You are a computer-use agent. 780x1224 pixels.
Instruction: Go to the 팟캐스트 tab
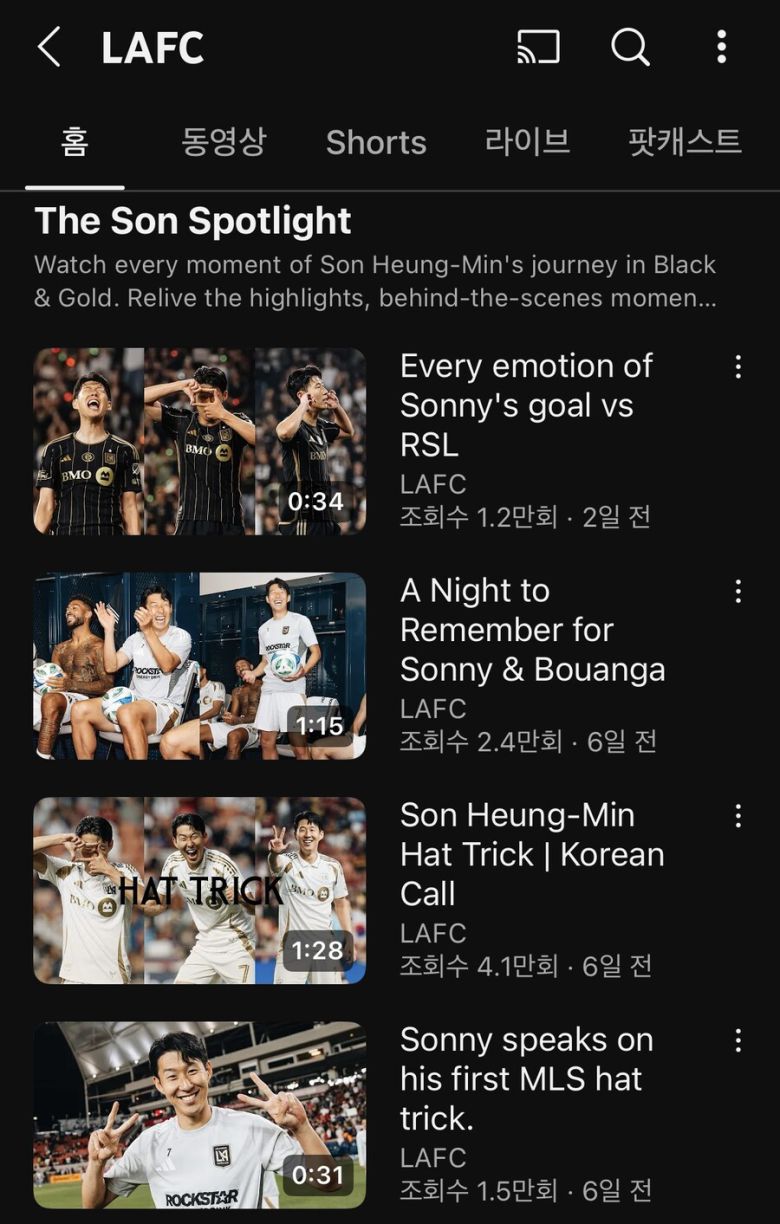click(685, 142)
